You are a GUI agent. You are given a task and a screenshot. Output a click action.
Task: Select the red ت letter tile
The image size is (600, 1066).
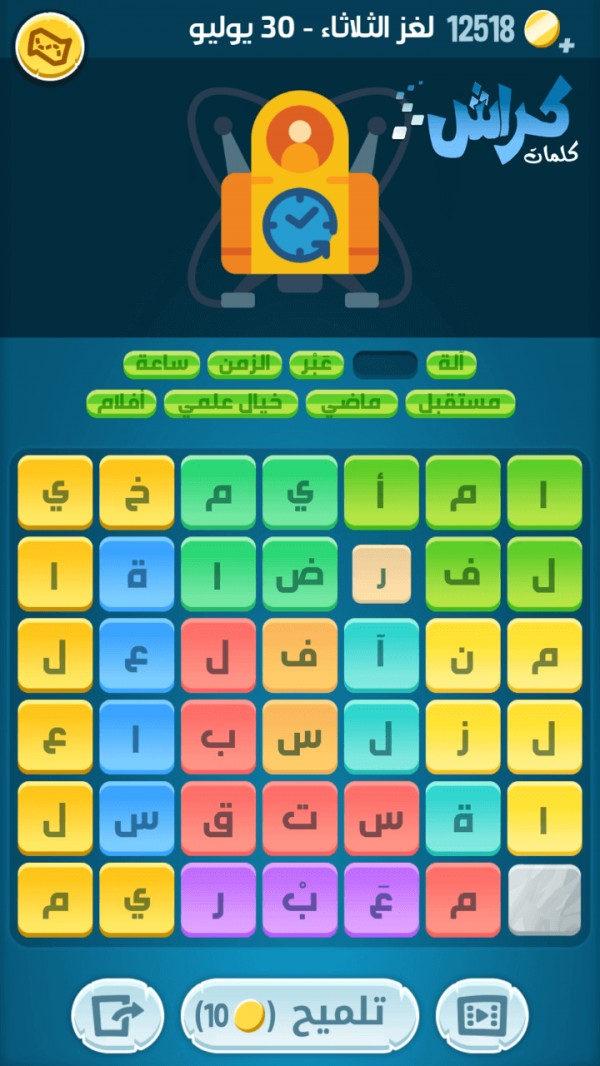(300, 818)
